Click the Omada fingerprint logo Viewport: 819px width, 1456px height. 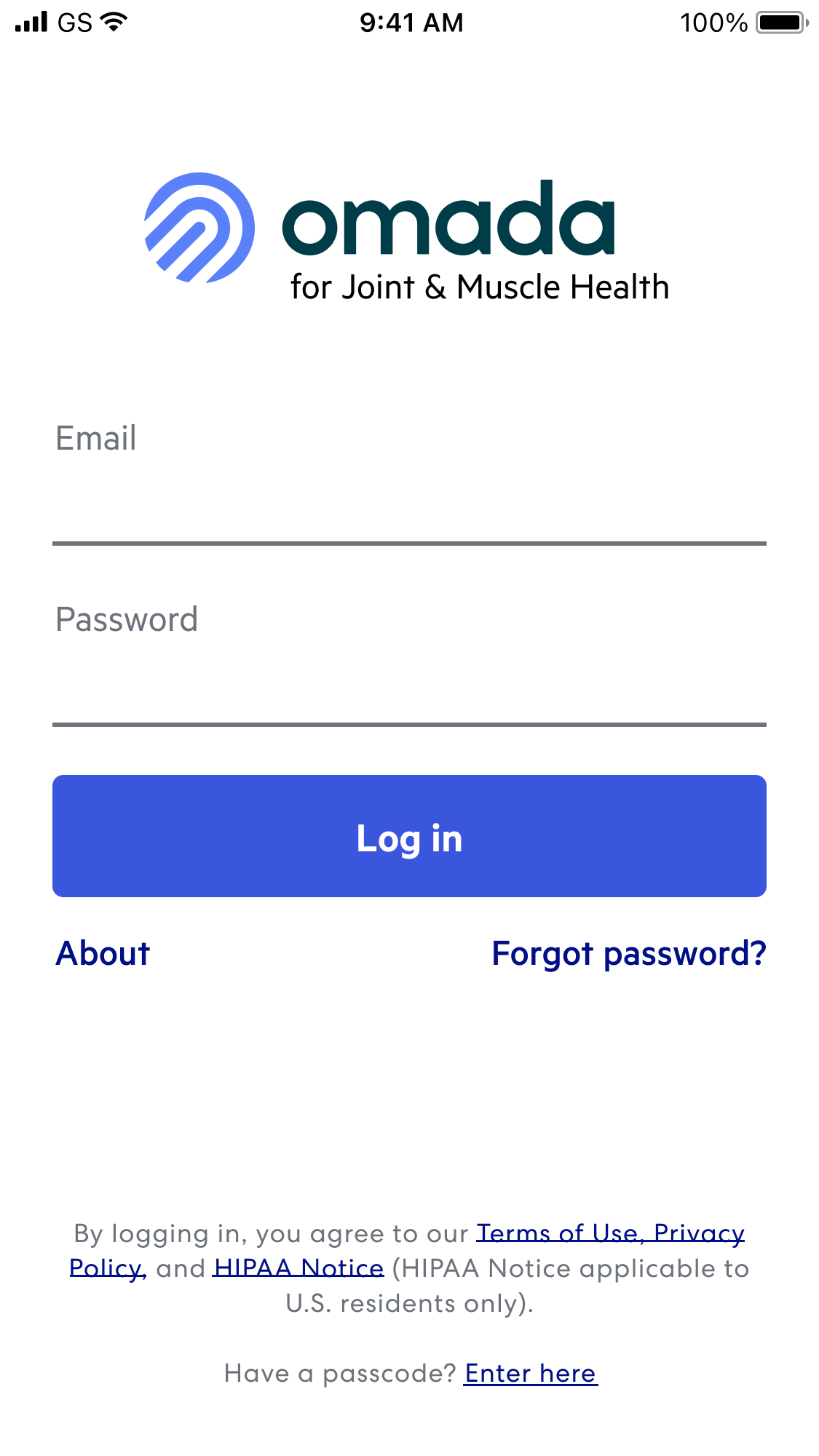click(199, 229)
